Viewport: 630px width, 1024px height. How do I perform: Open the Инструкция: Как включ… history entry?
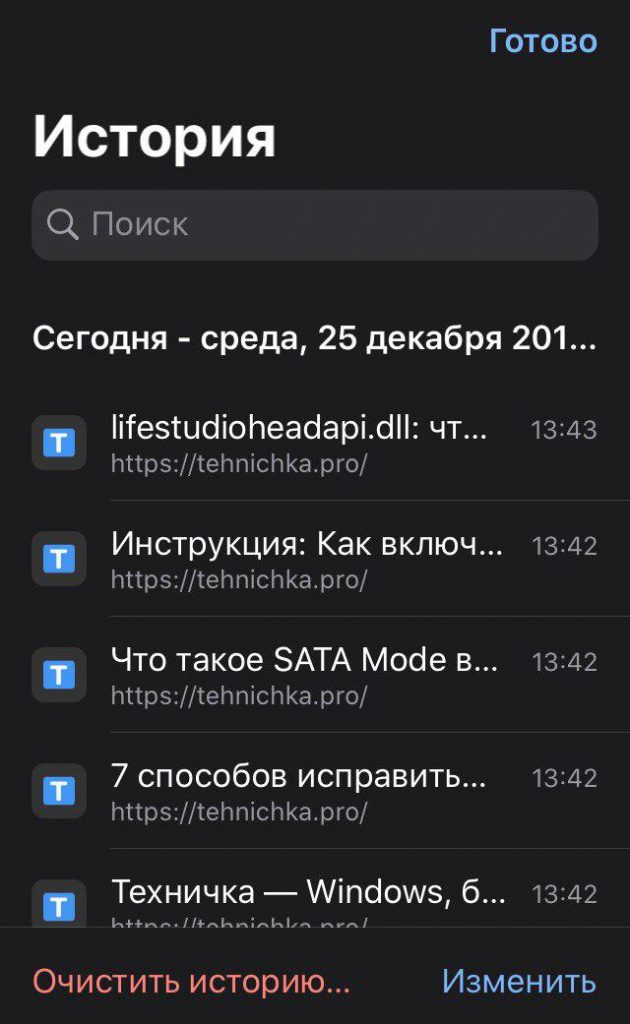[315, 559]
